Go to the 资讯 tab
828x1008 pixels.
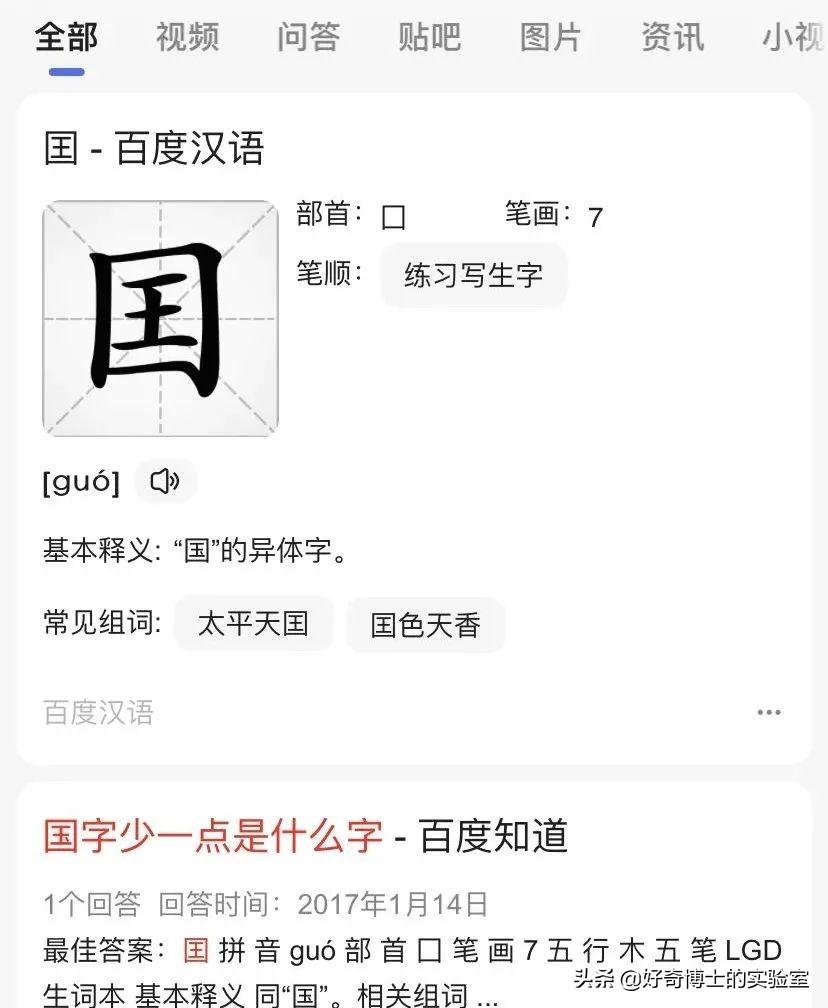click(x=672, y=38)
